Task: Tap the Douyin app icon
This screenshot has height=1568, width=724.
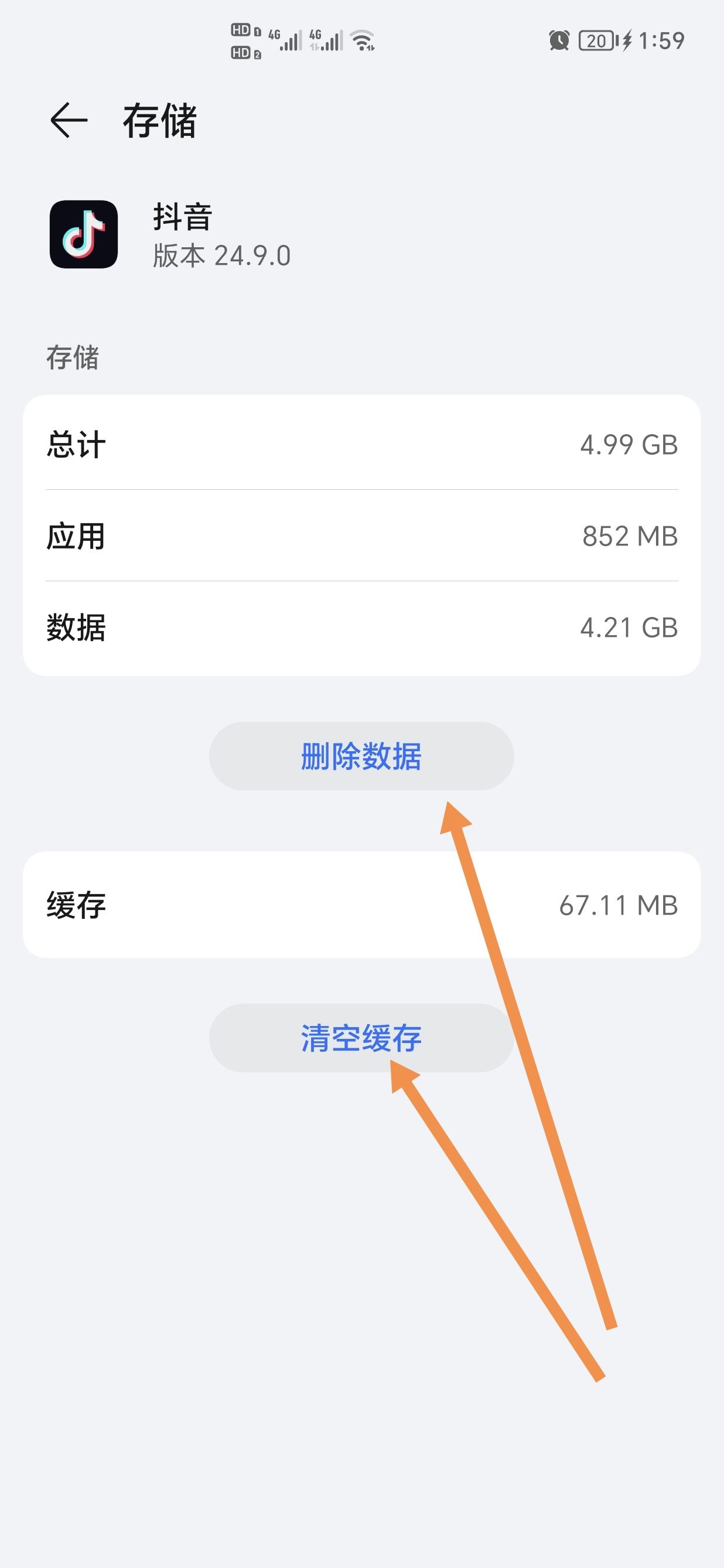Action: click(x=86, y=234)
